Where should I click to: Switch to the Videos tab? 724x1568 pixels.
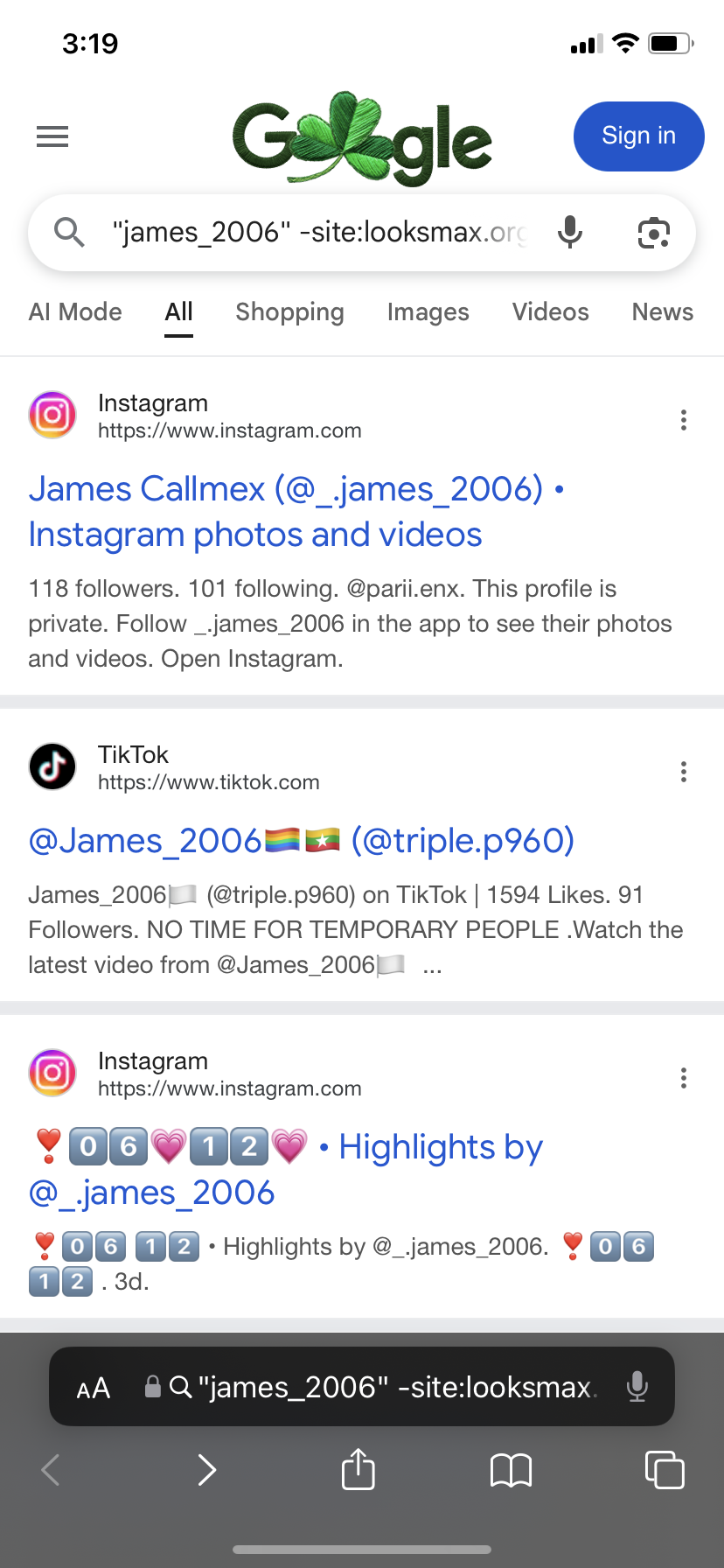pyautogui.click(x=550, y=312)
